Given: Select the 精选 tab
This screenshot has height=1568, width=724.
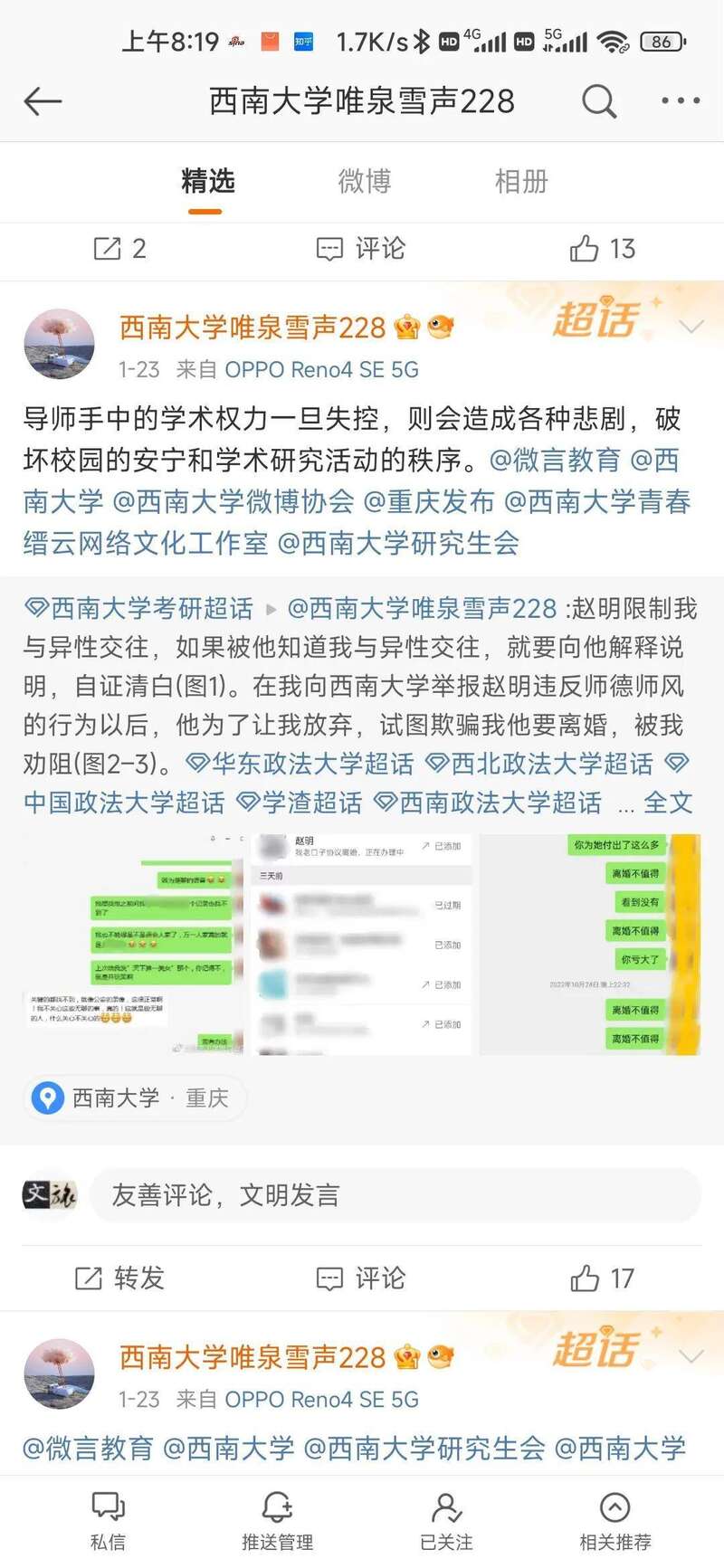Looking at the screenshot, I should [207, 181].
